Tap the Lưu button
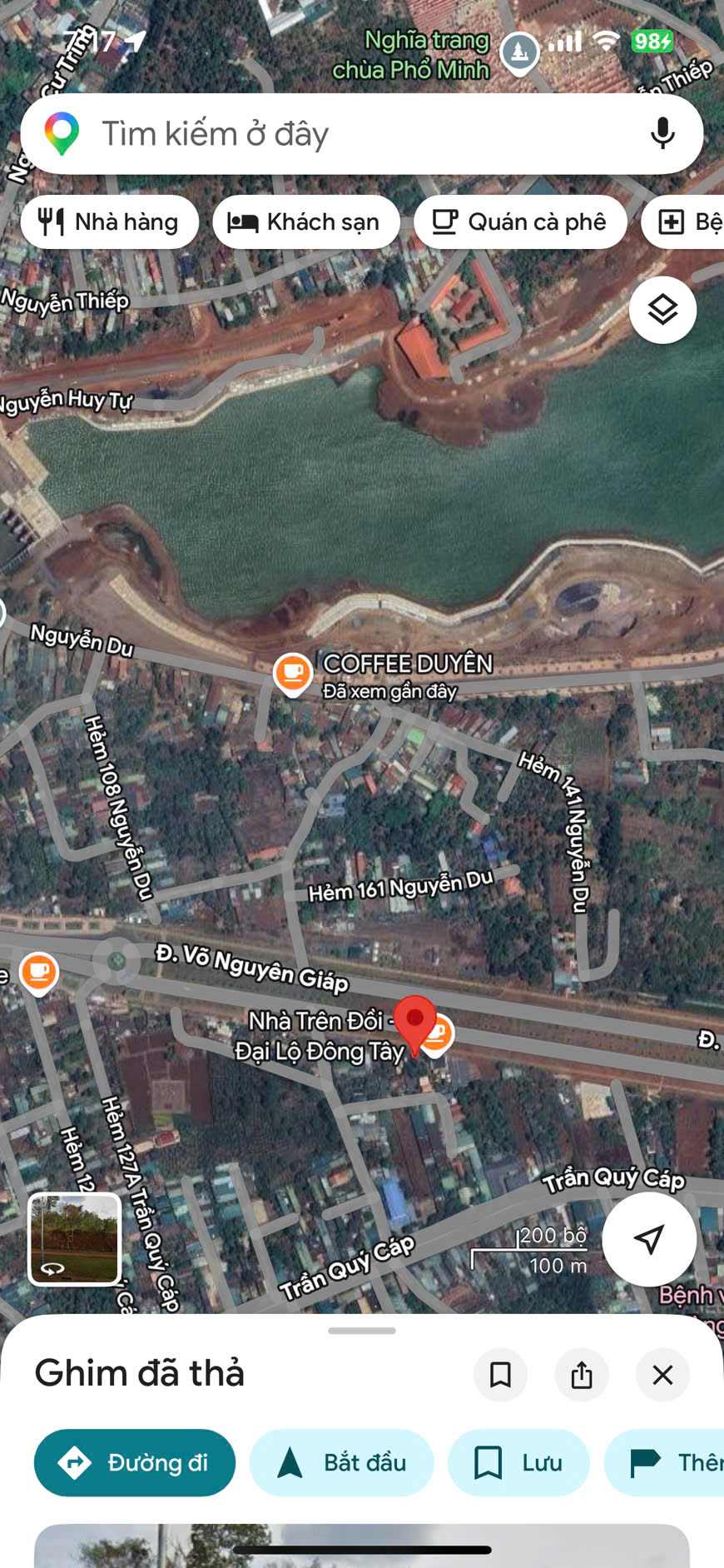 point(518,1463)
